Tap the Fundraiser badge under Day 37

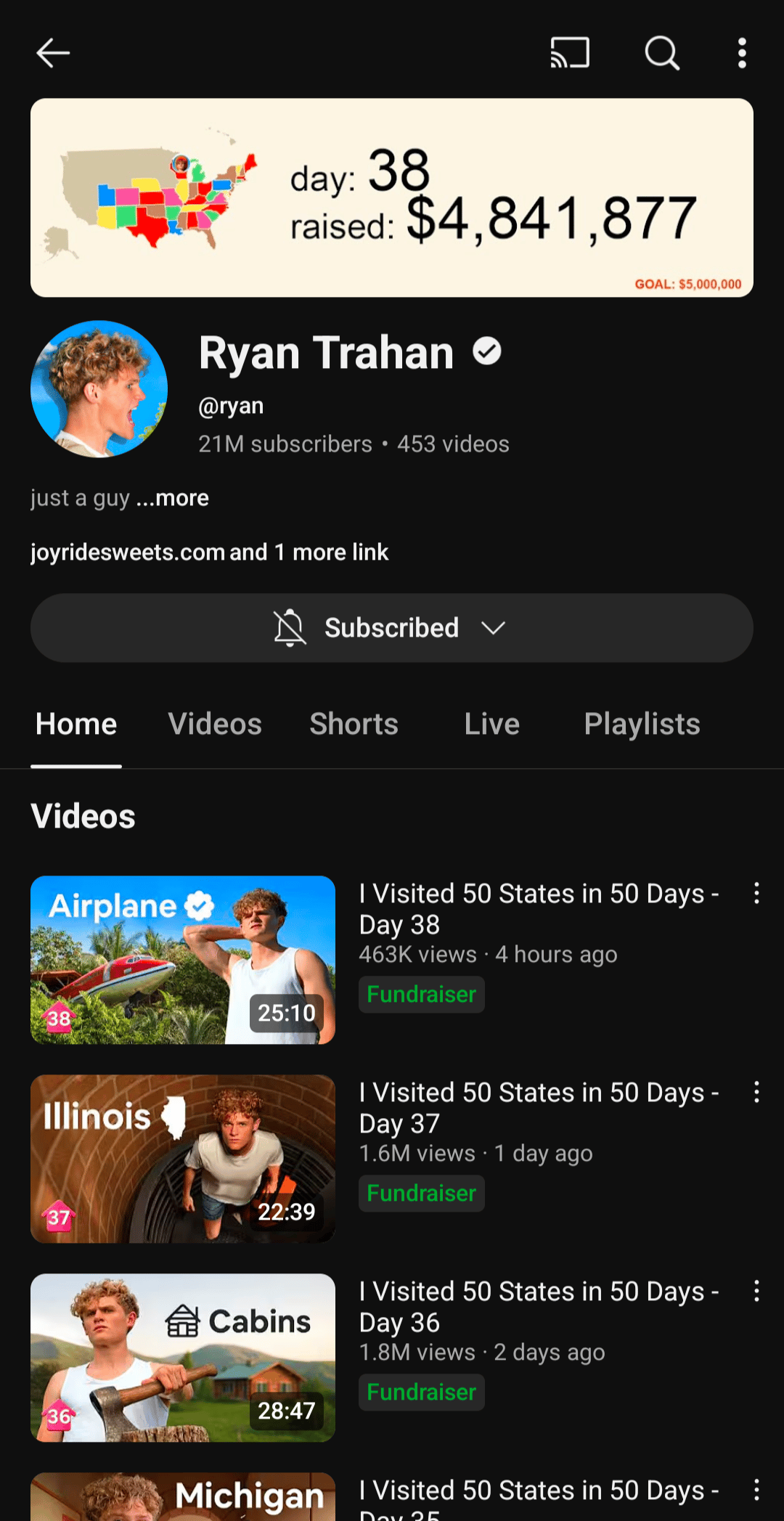tap(422, 1193)
